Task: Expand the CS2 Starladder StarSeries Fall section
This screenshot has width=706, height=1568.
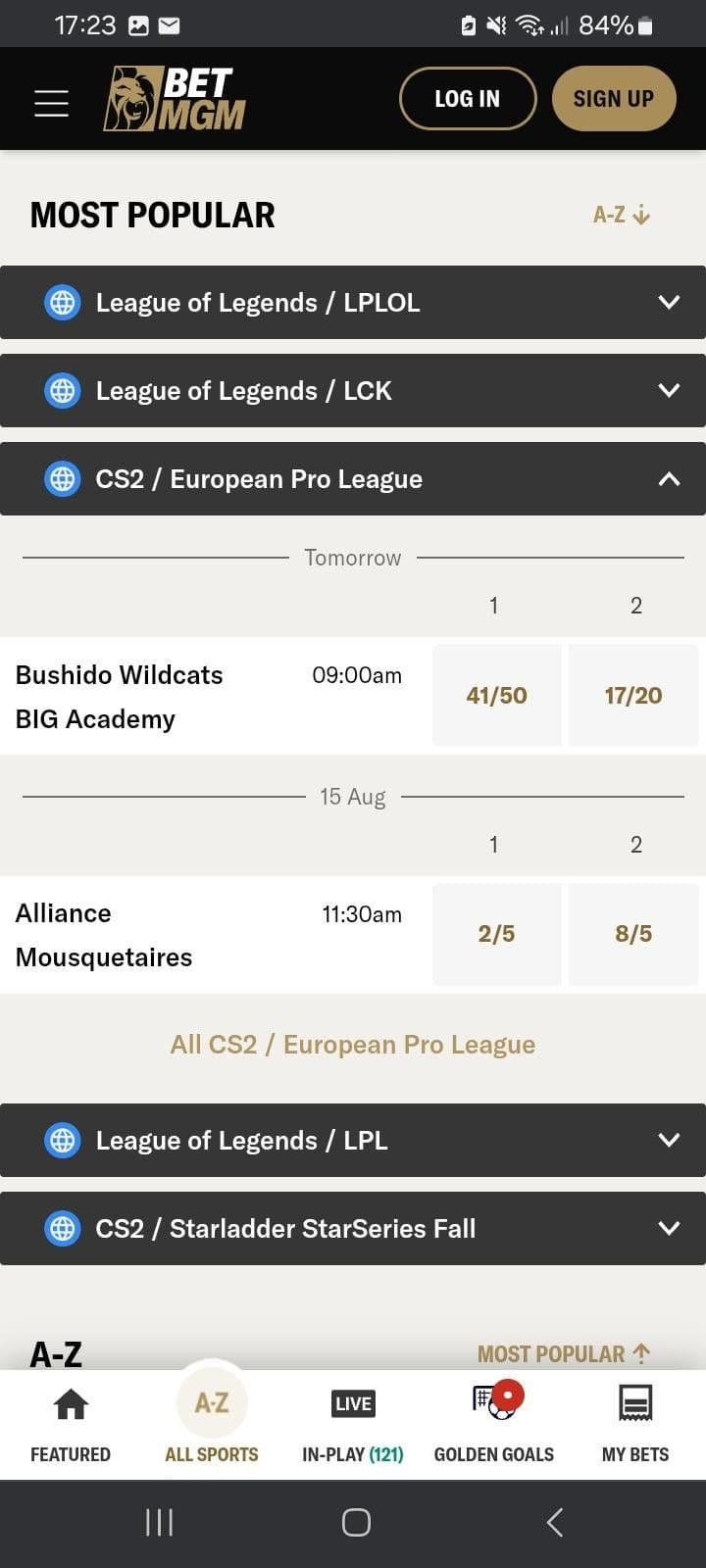Action: tap(669, 1228)
